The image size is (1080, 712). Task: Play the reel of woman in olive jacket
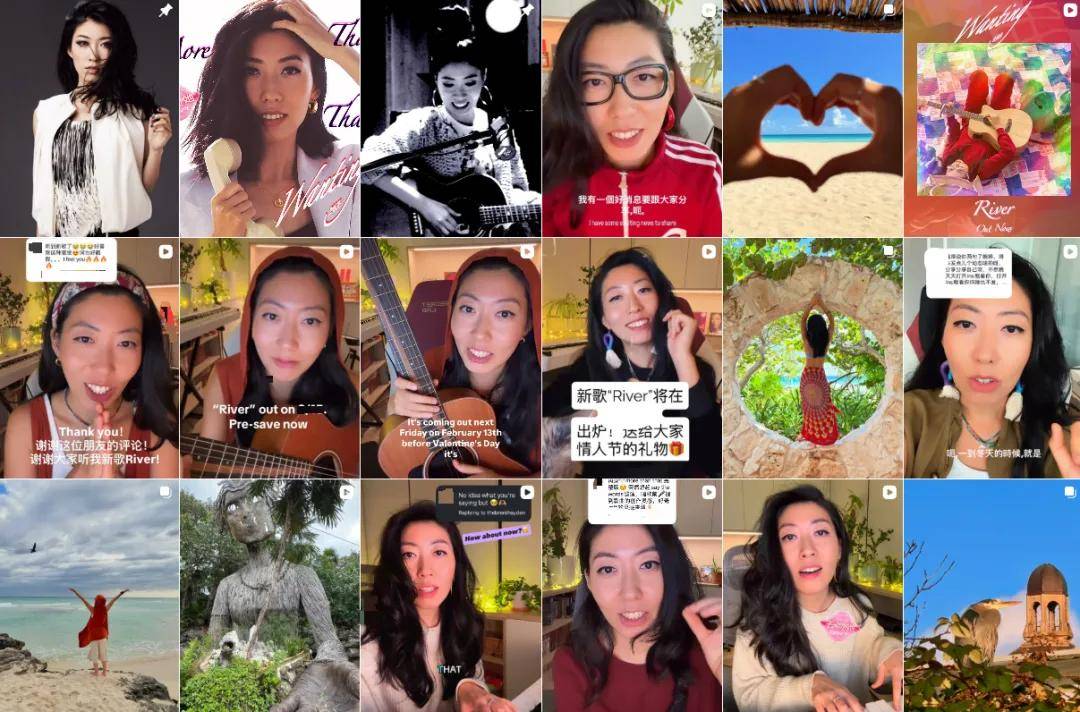pyautogui.click(x=992, y=358)
